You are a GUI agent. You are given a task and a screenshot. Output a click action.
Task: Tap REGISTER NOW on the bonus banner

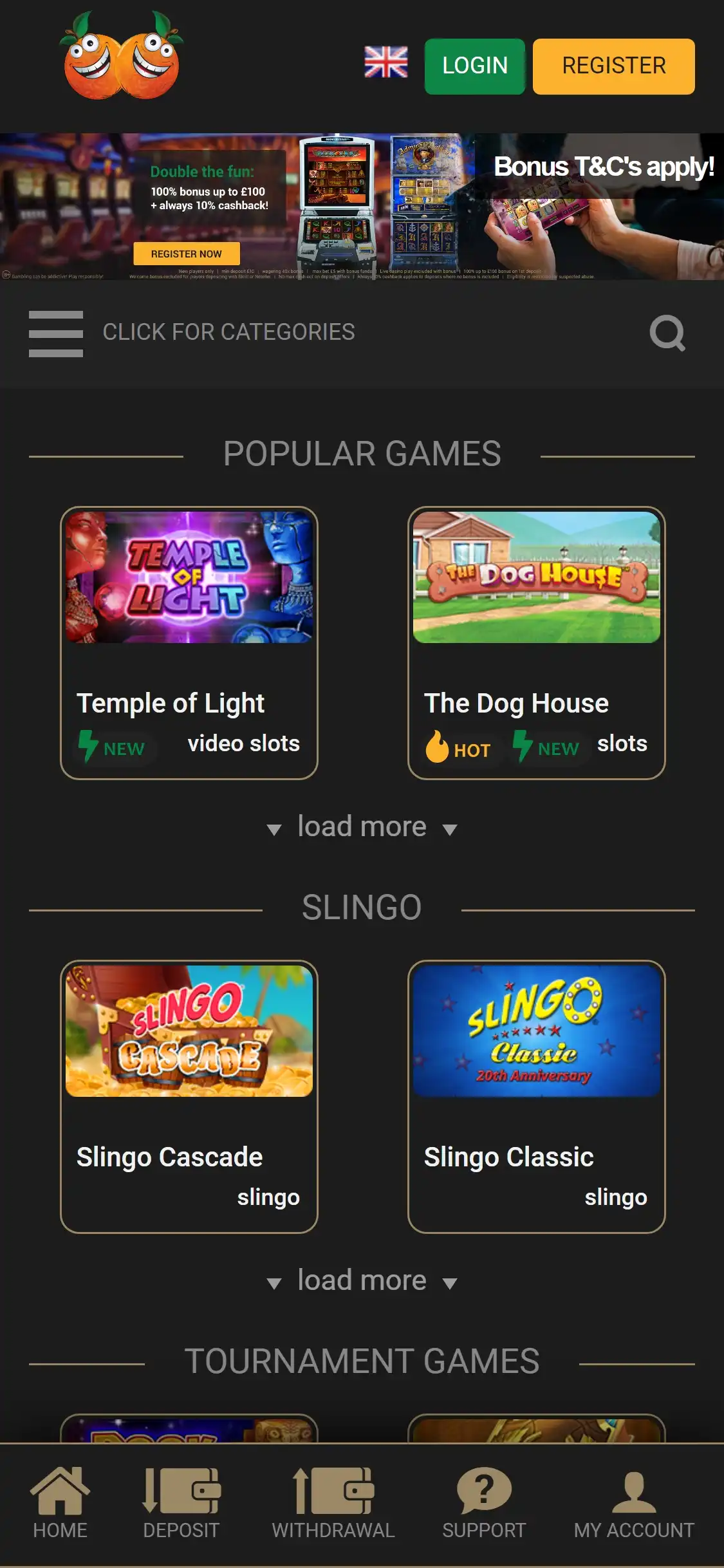click(187, 254)
